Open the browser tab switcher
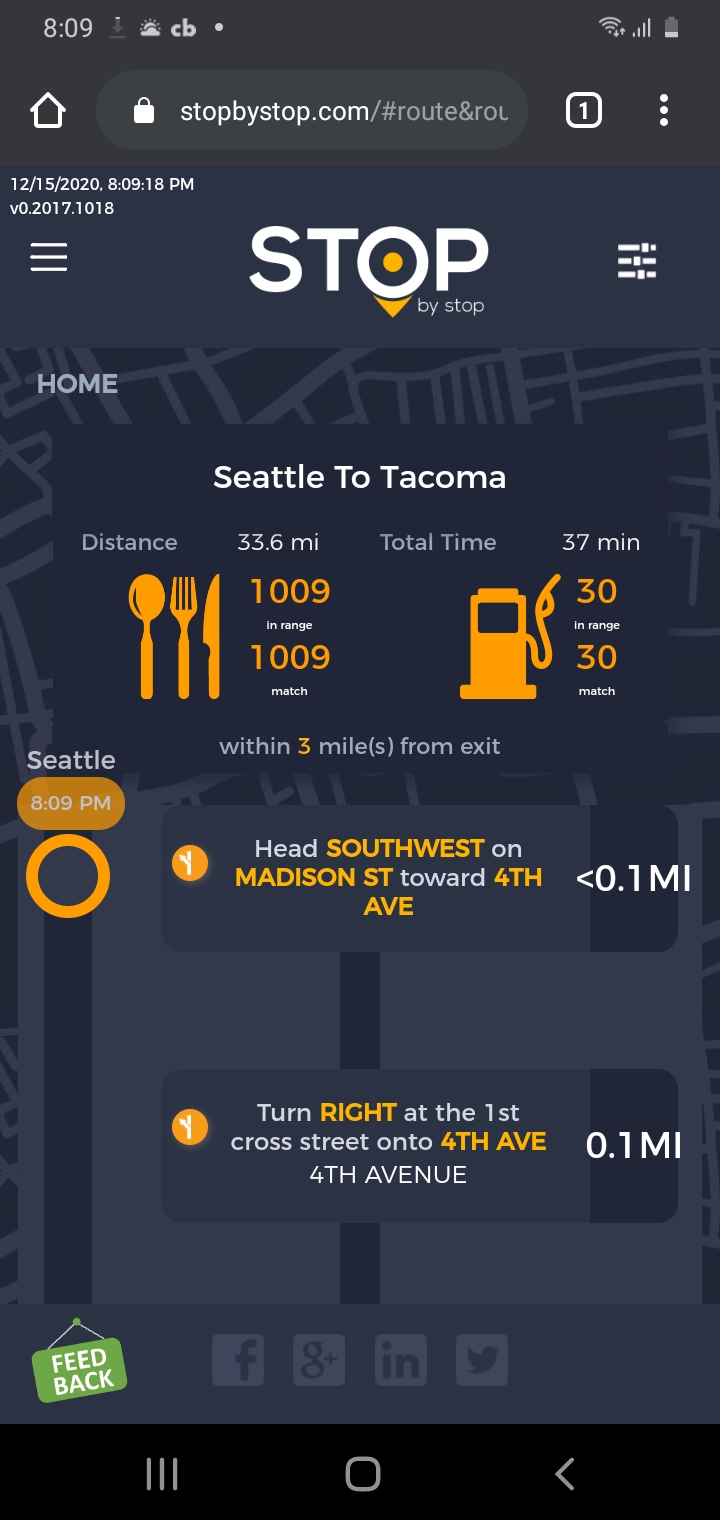The width and height of the screenshot is (720, 1520). click(x=584, y=111)
